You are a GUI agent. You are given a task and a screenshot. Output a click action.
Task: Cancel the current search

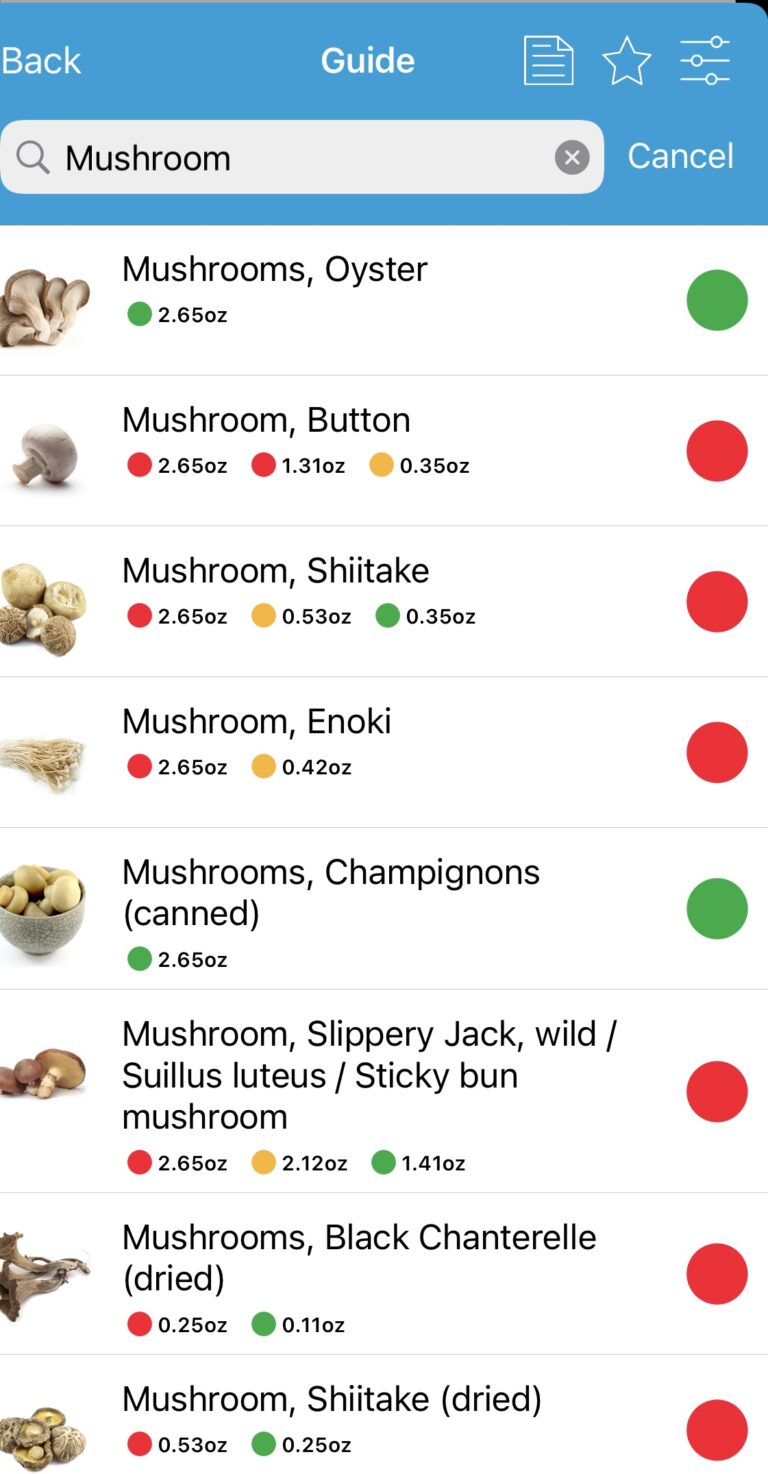click(681, 156)
